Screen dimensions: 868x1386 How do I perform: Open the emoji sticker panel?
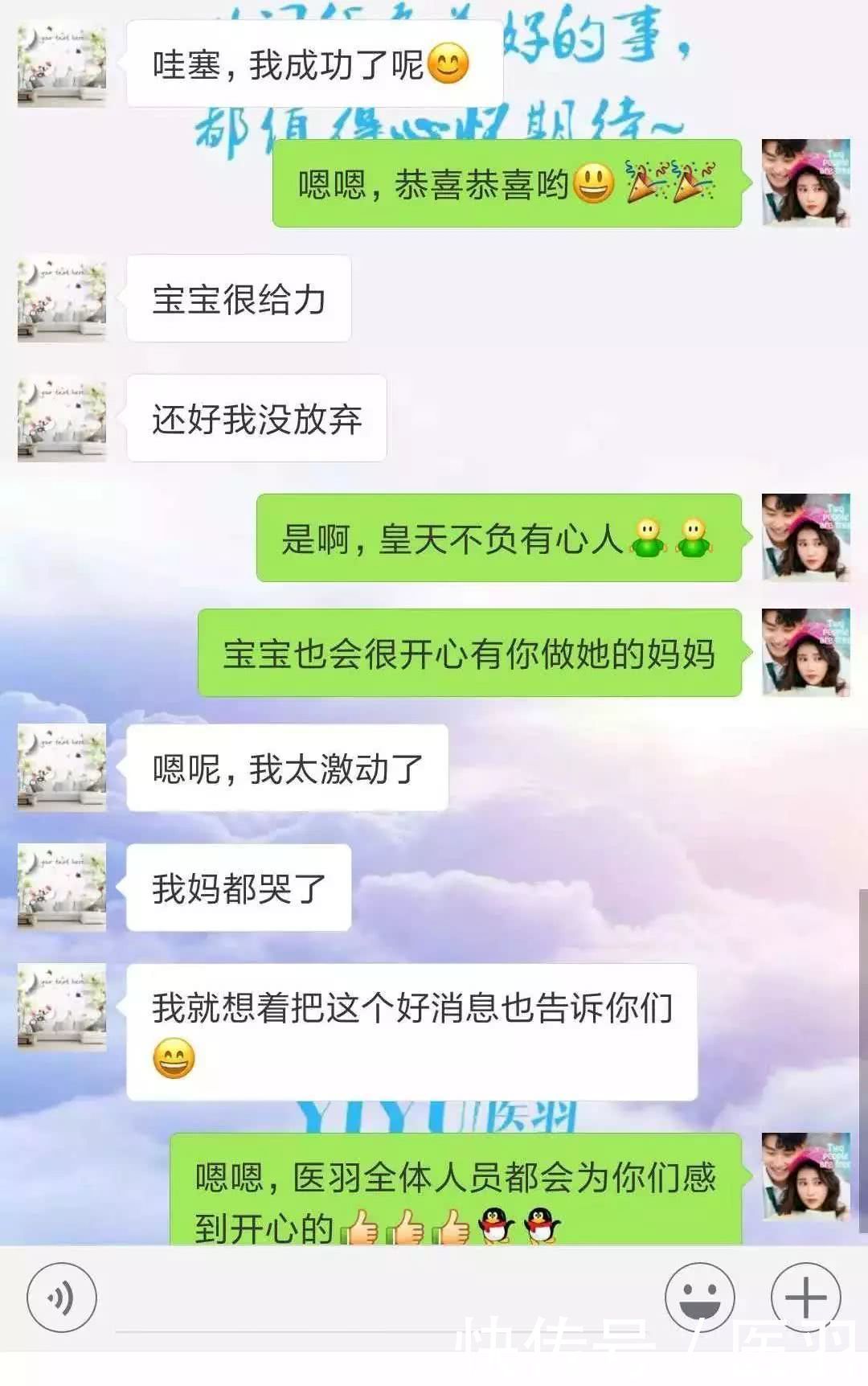tap(699, 1297)
